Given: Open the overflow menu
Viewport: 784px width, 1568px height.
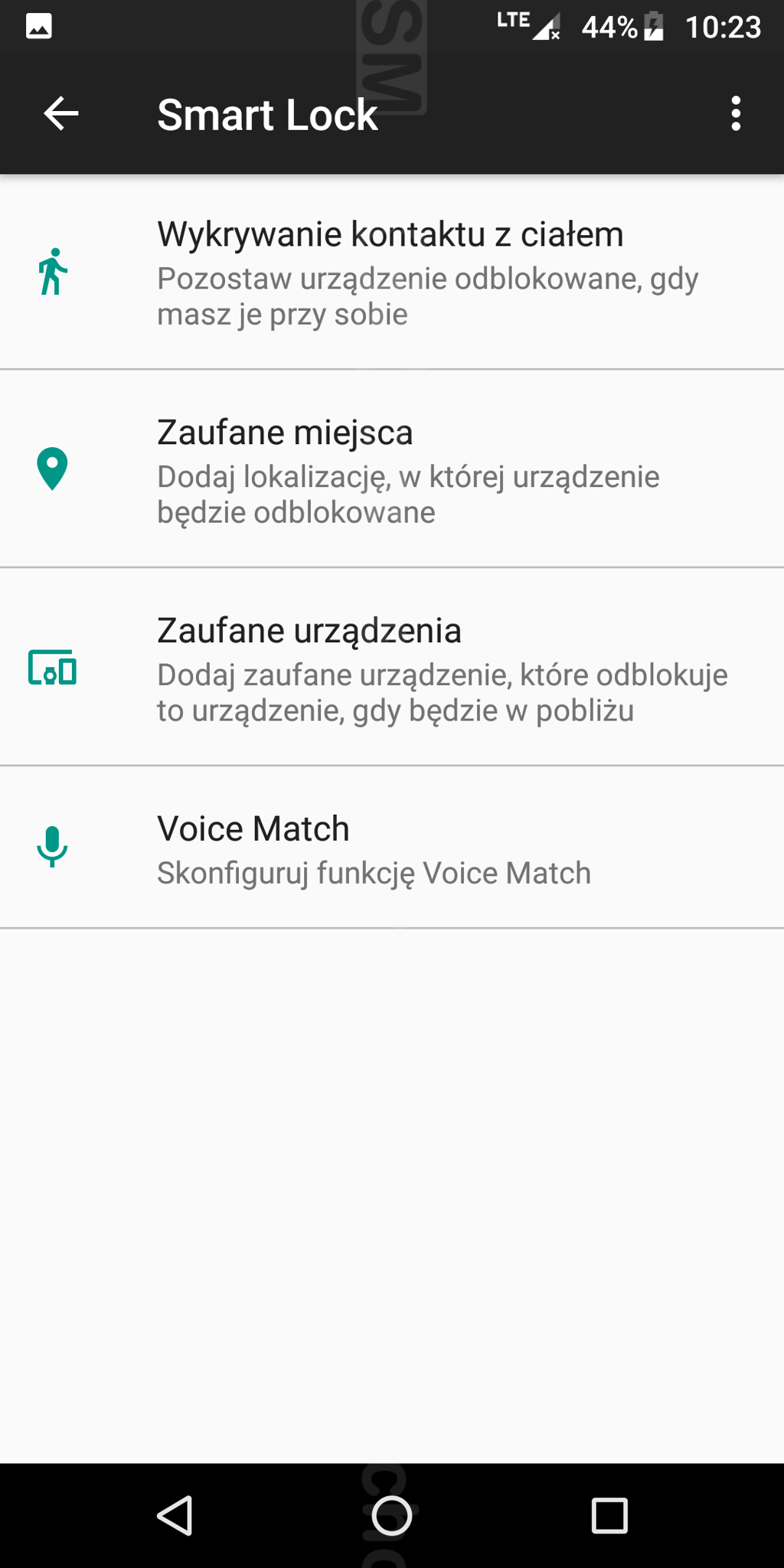Looking at the screenshot, I should point(736,114).
